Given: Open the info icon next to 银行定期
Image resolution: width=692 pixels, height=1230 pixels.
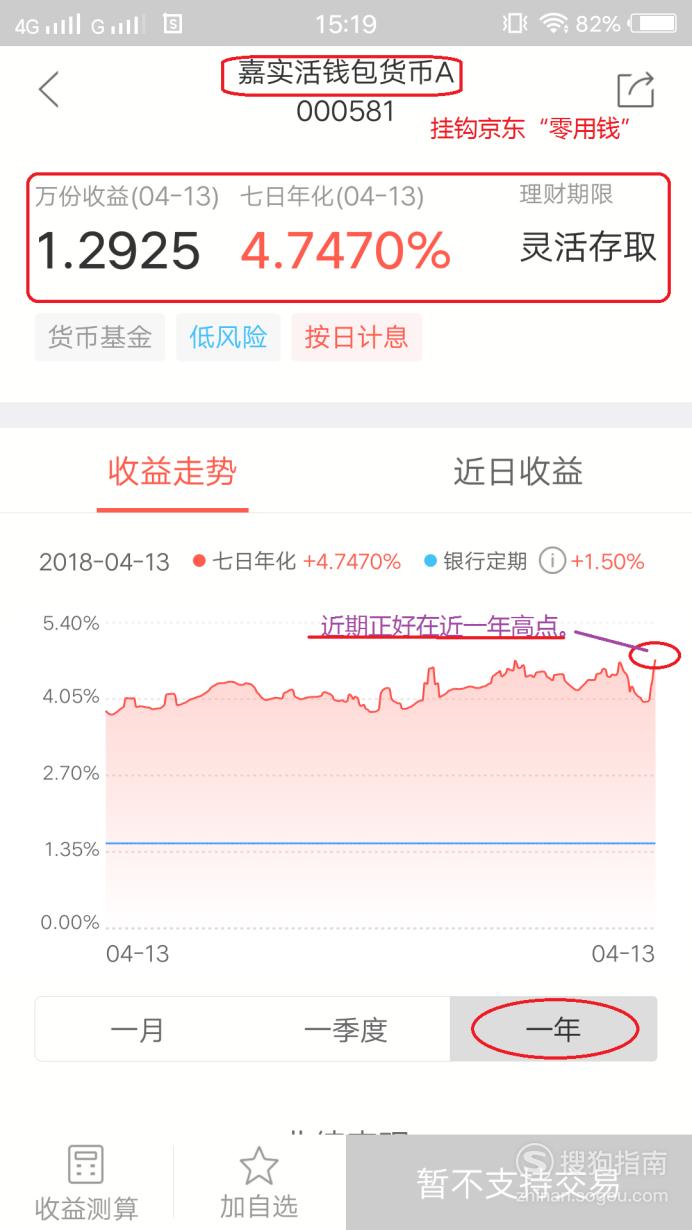Looking at the screenshot, I should (x=552, y=561).
